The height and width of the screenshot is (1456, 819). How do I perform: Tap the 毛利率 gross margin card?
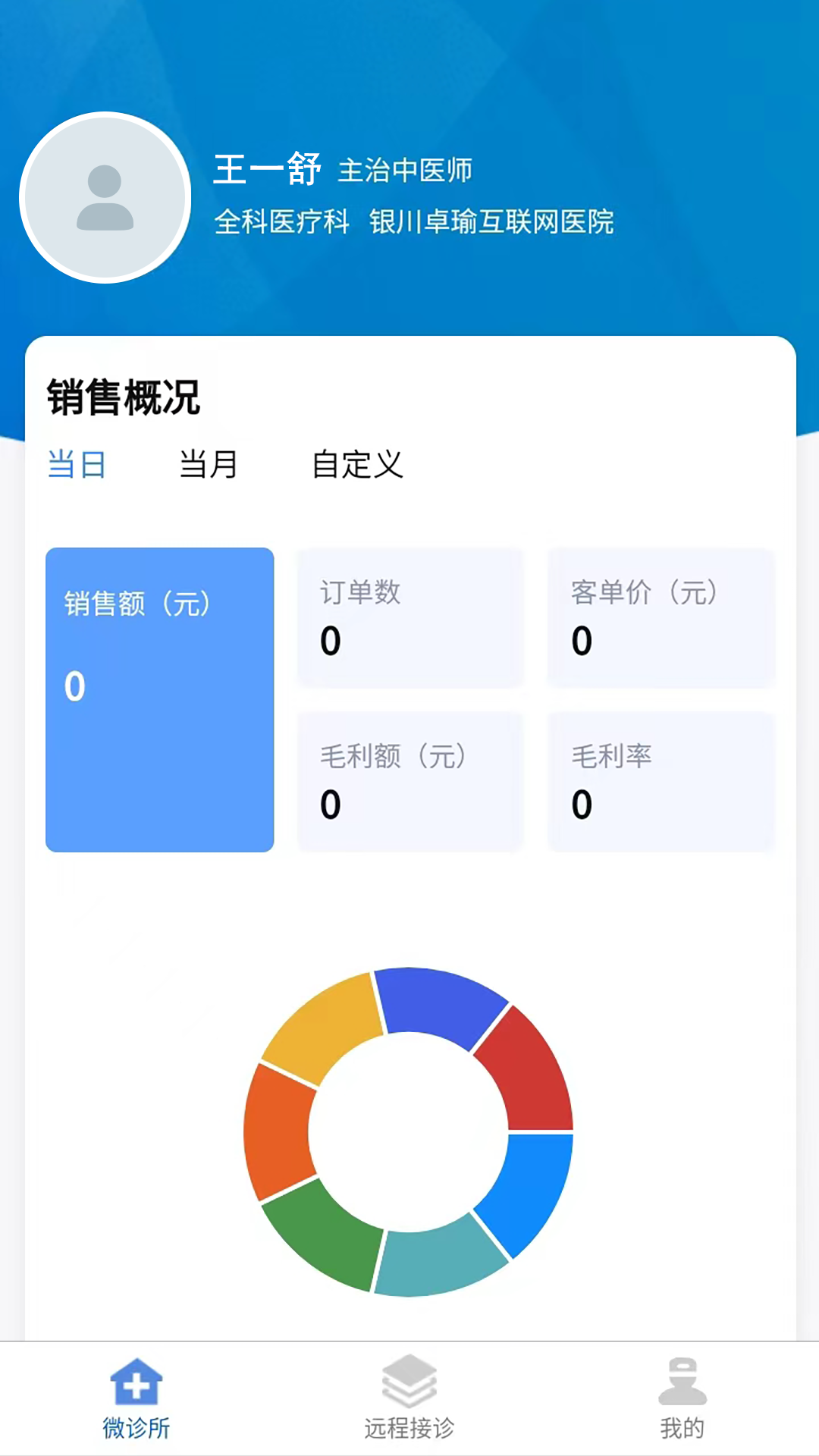coord(661,781)
